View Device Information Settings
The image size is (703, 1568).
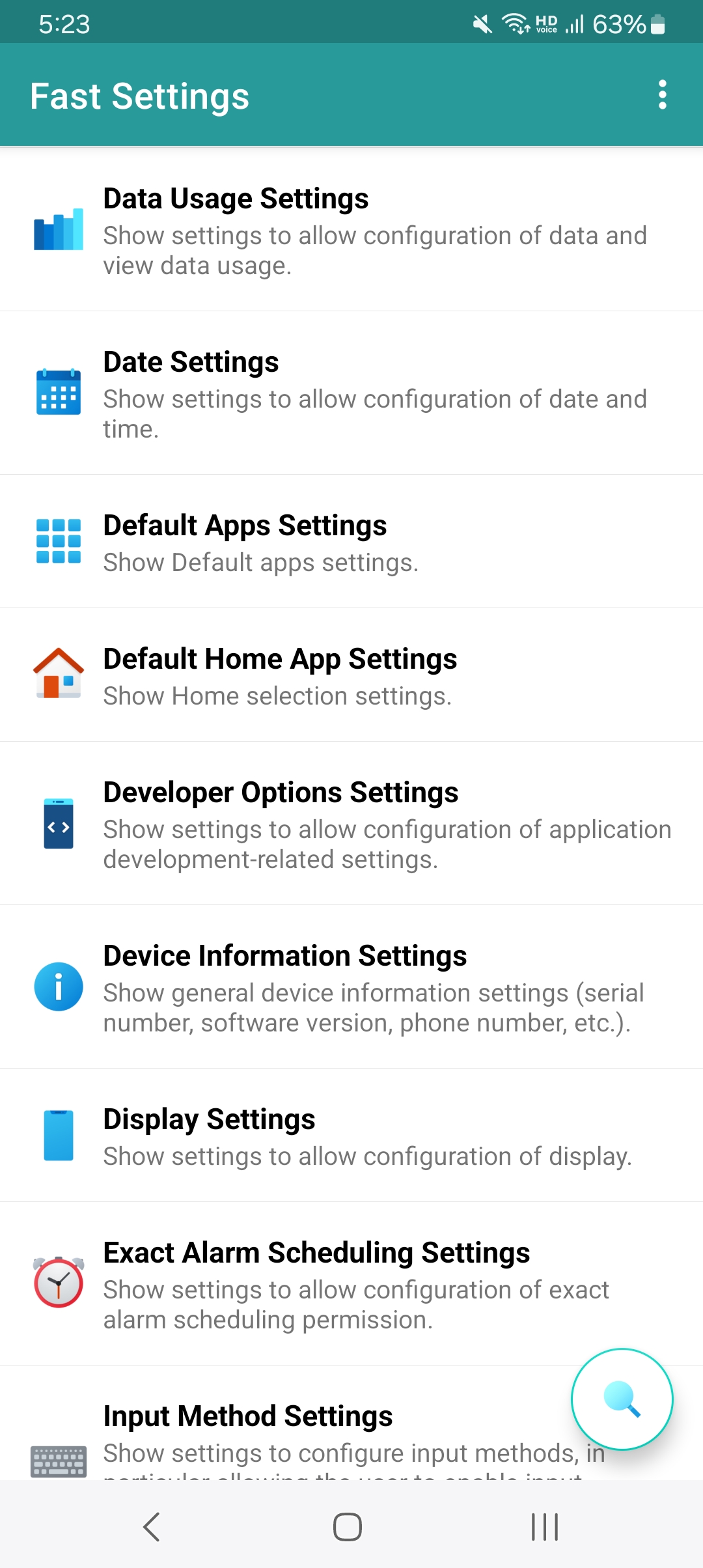click(x=351, y=987)
